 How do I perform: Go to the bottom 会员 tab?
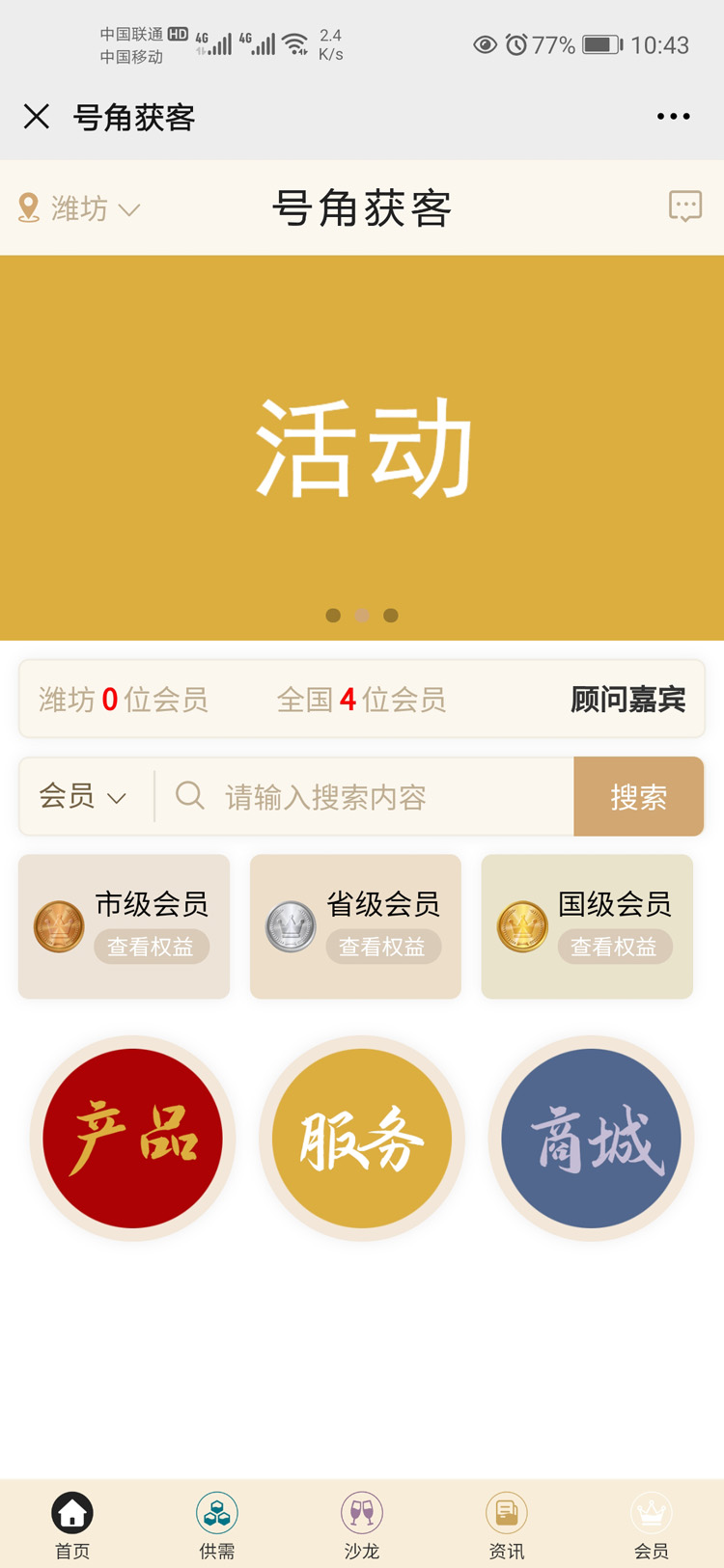[652, 1525]
